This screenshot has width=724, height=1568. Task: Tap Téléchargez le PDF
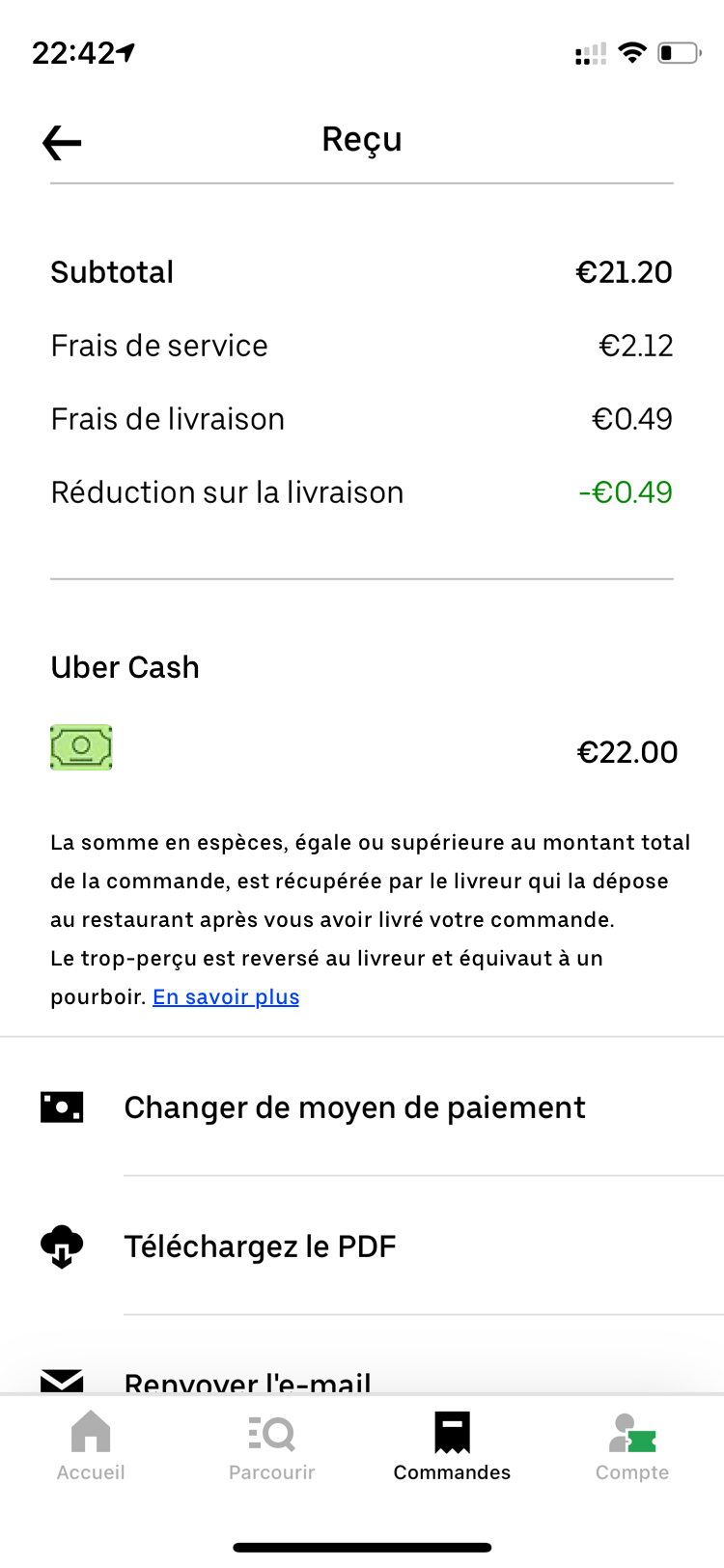pos(362,1246)
